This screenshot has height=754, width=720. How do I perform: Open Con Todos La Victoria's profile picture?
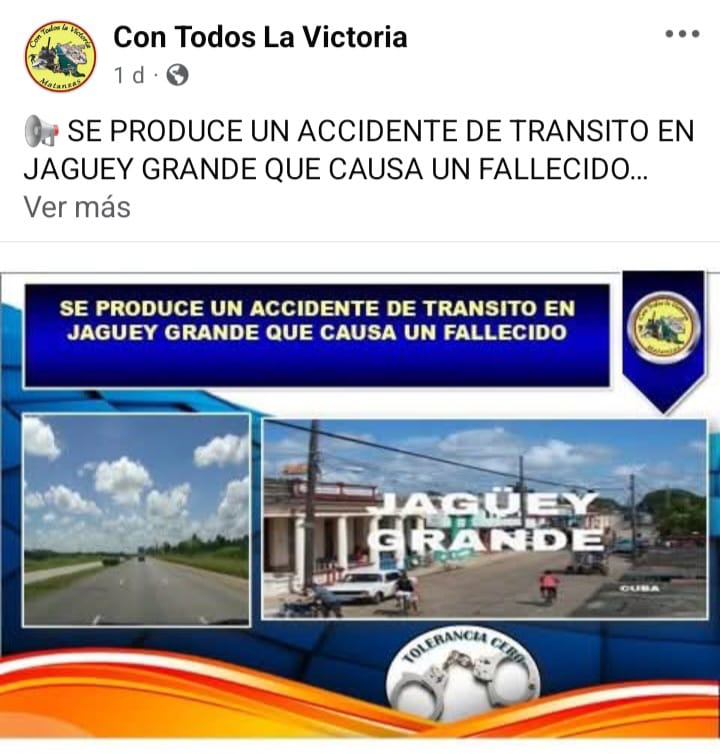[x=60, y=57]
